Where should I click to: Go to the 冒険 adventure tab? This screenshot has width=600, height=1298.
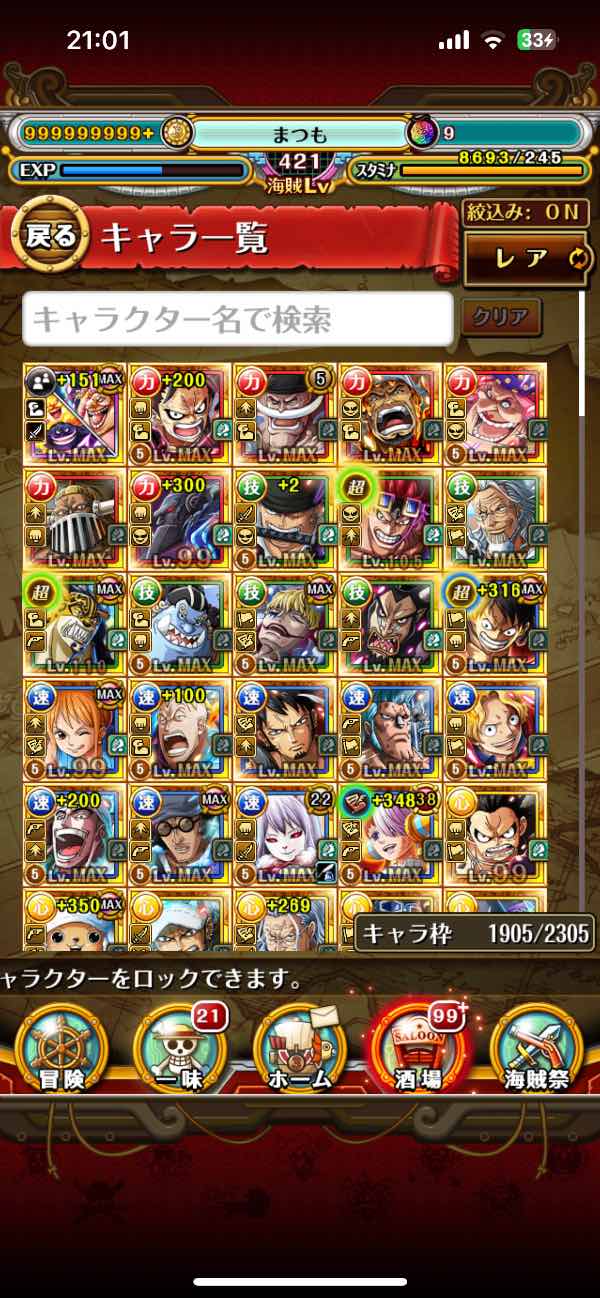tap(62, 1047)
